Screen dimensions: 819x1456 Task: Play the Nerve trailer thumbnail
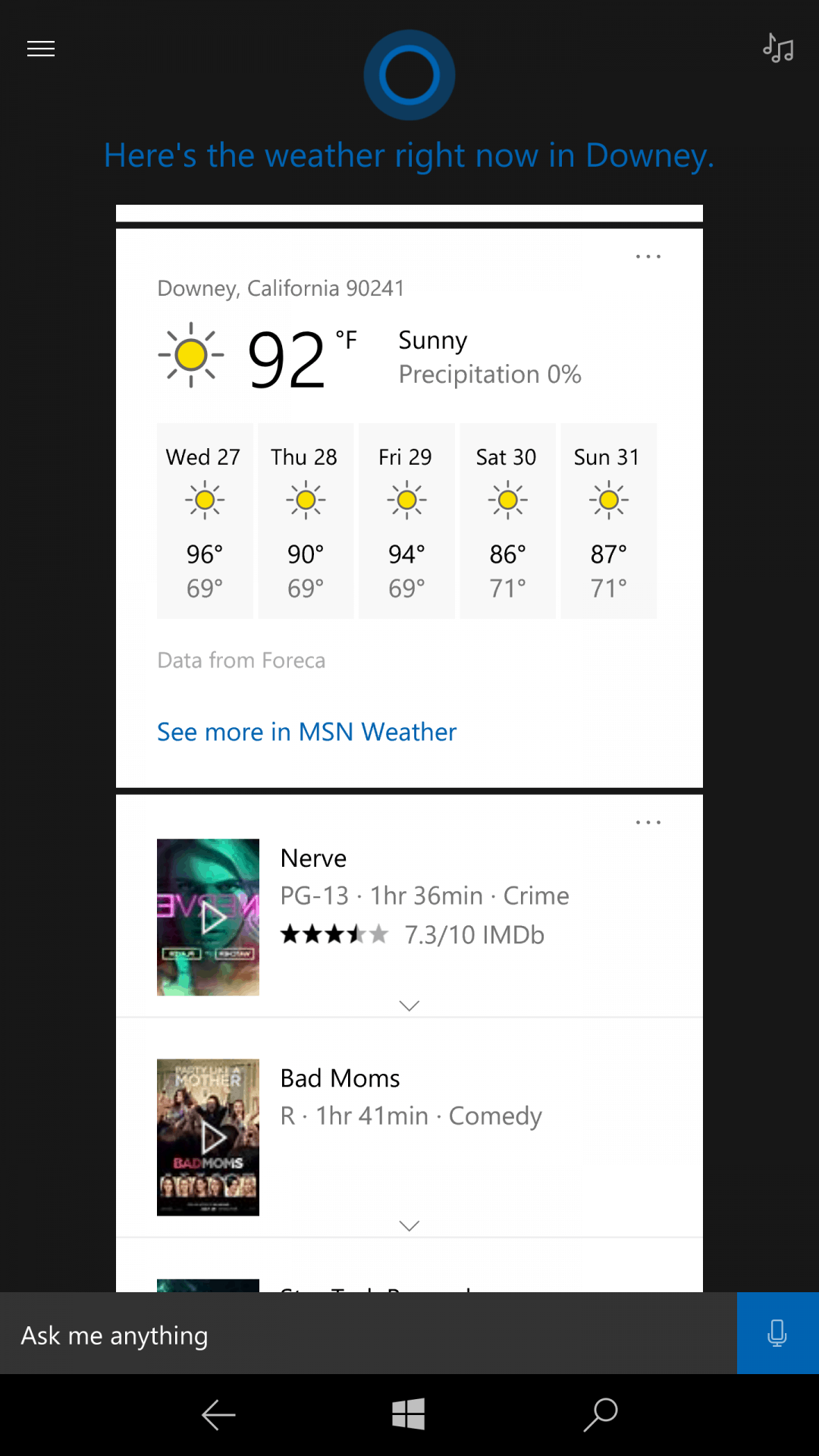tap(208, 917)
